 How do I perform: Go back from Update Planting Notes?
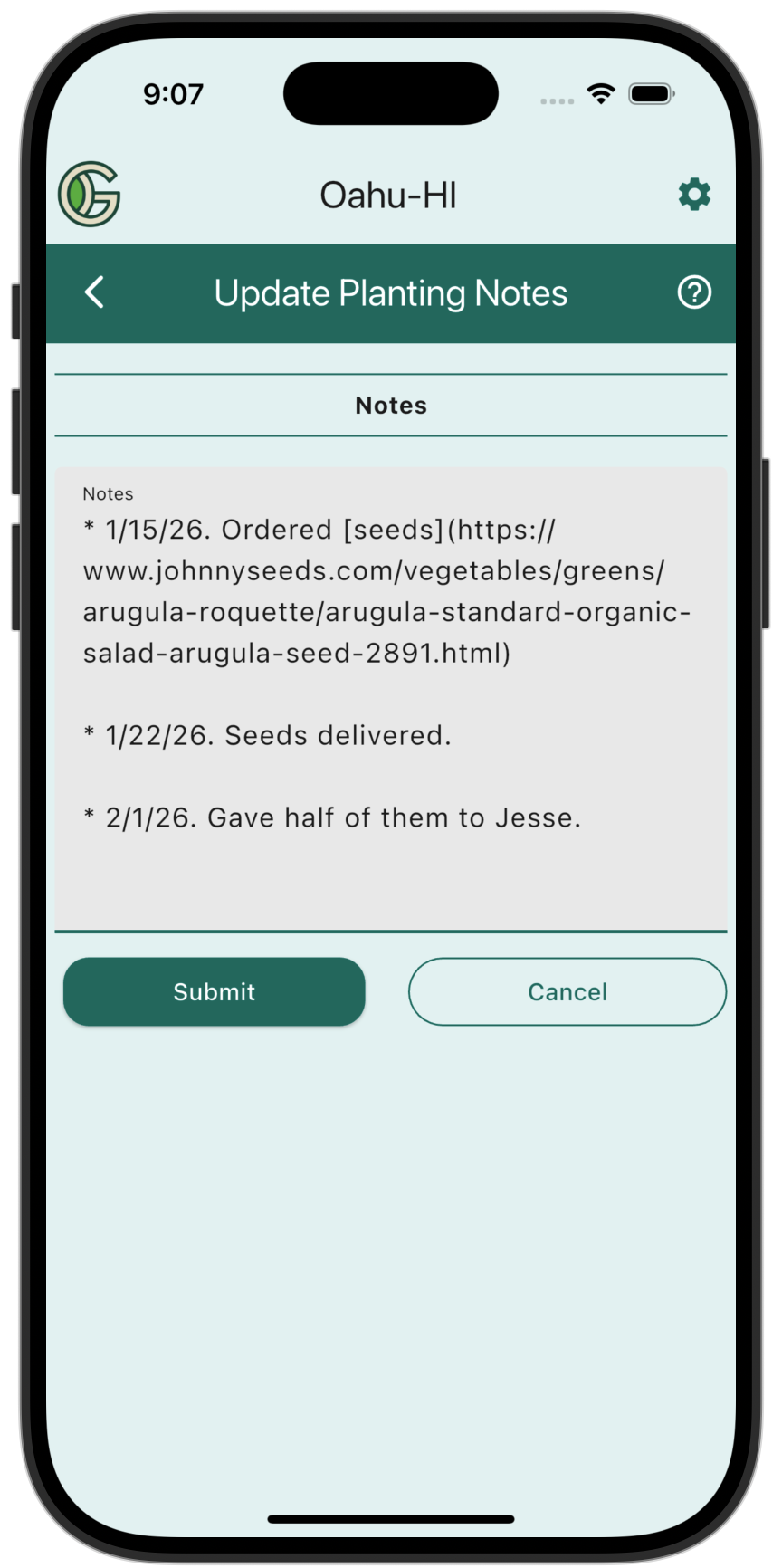(x=94, y=292)
